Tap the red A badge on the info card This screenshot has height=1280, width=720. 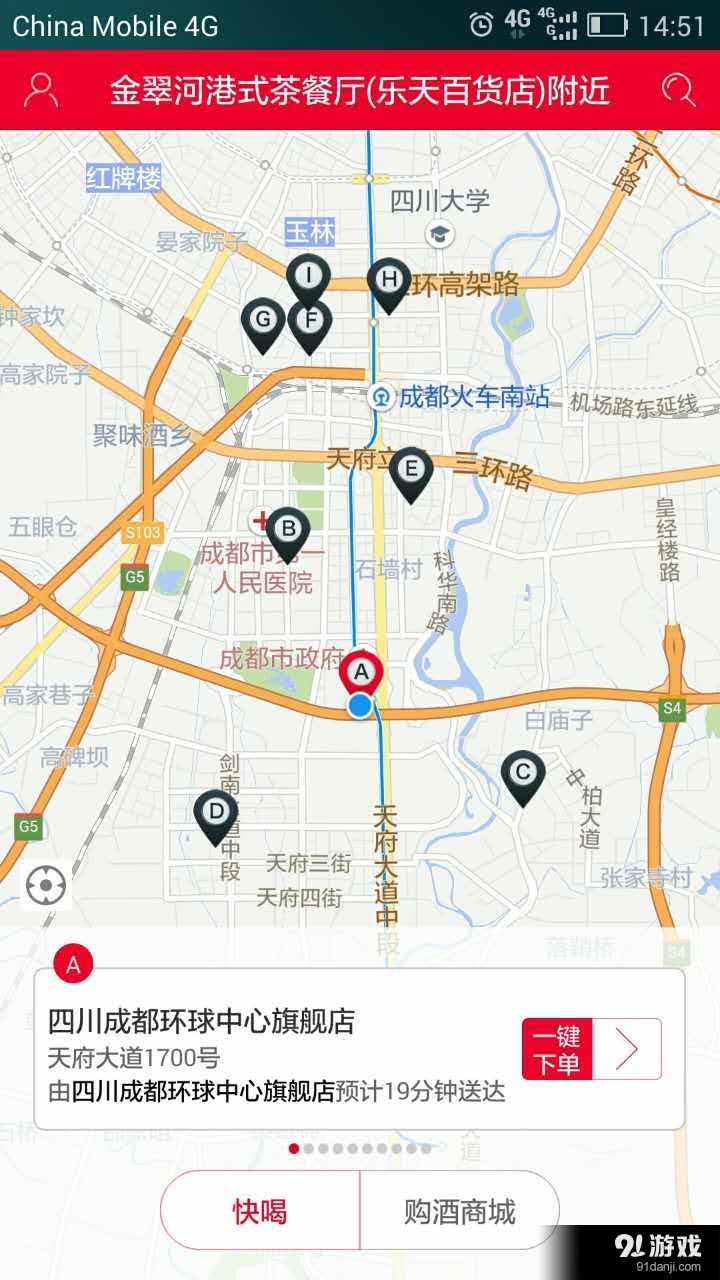[x=70, y=964]
